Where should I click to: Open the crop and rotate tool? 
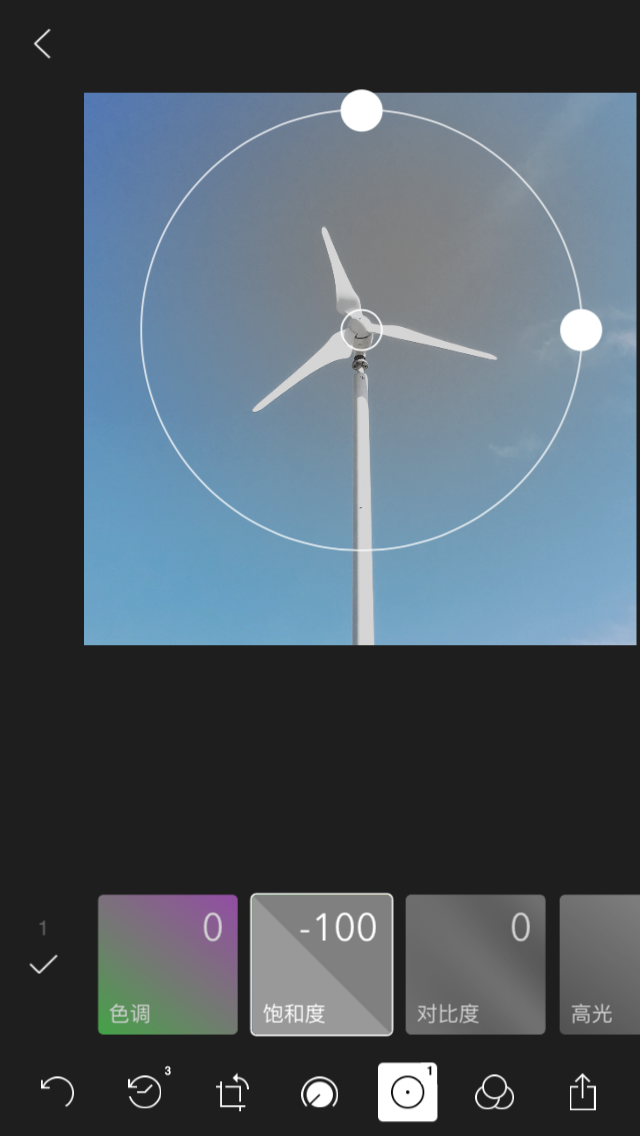coord(232,1093)
